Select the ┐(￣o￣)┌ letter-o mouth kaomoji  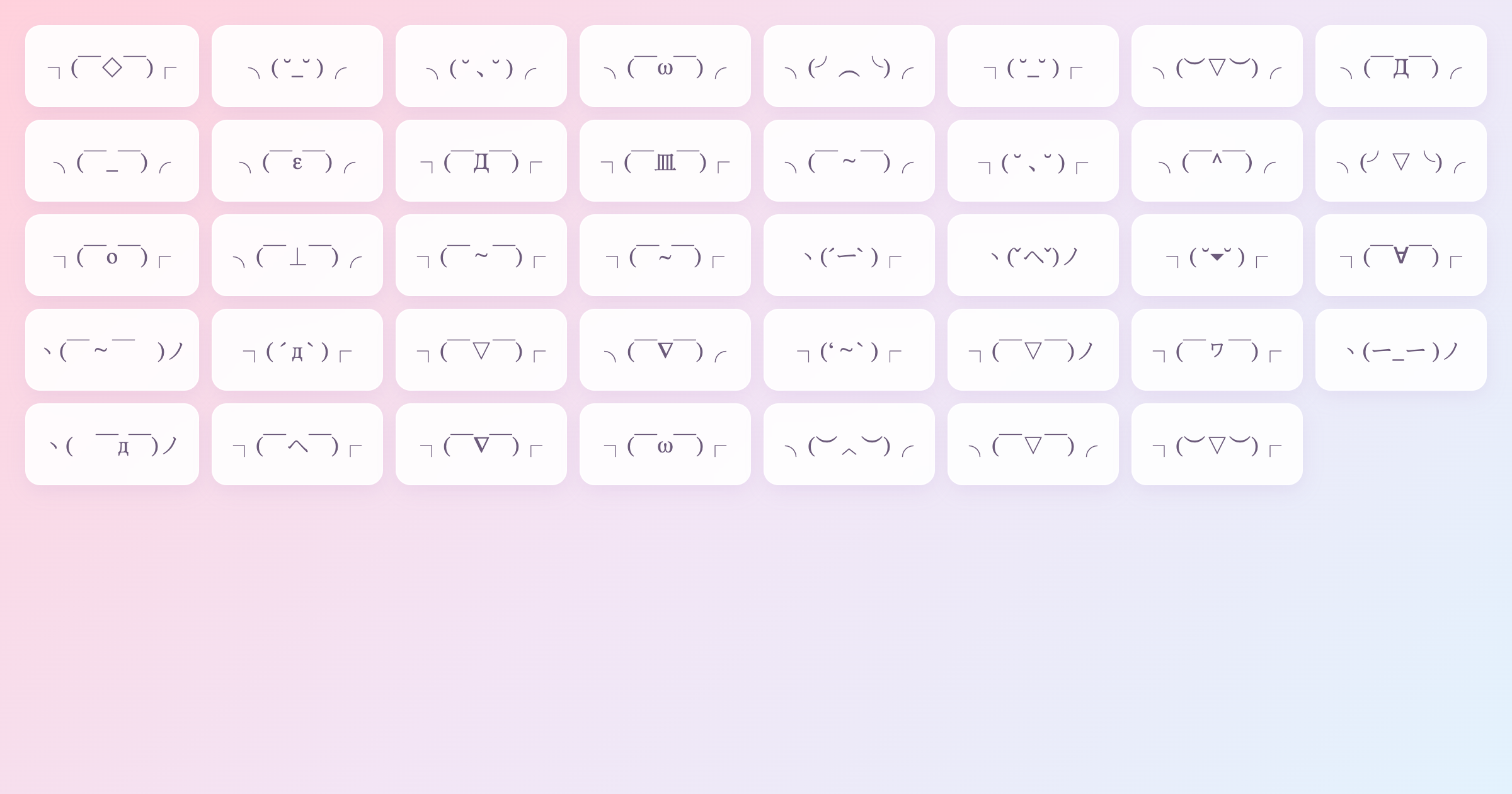coord(112,255)
